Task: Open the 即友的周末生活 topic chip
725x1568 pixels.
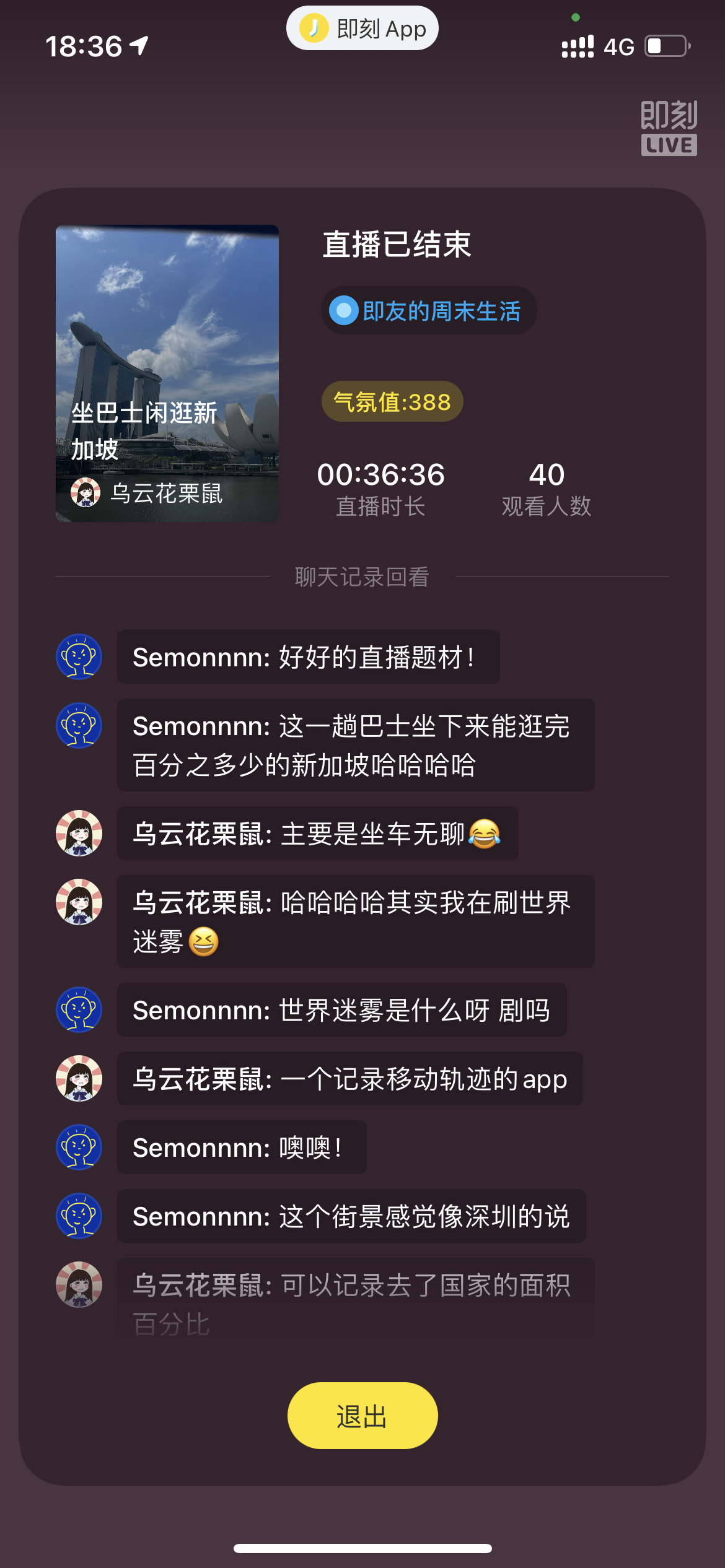Action: coord(429,311)
